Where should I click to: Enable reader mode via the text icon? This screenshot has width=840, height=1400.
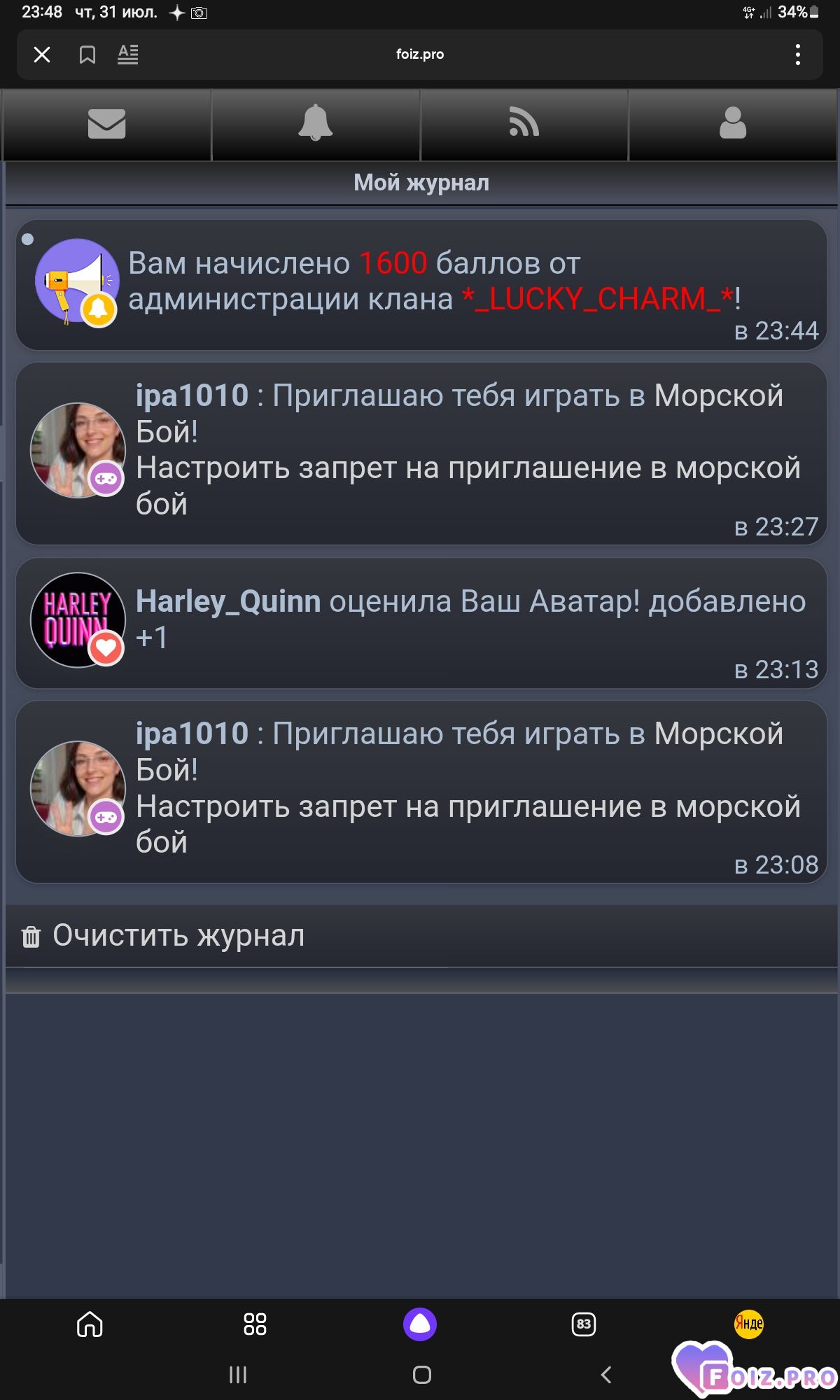coord(128,55)
